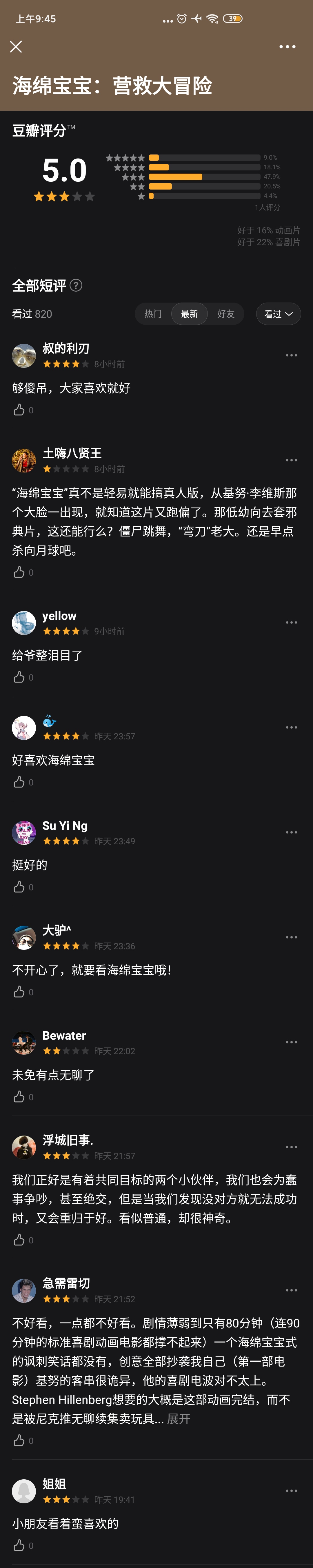
Task: Open more options on 大驴^'s review
Action: 291,937
